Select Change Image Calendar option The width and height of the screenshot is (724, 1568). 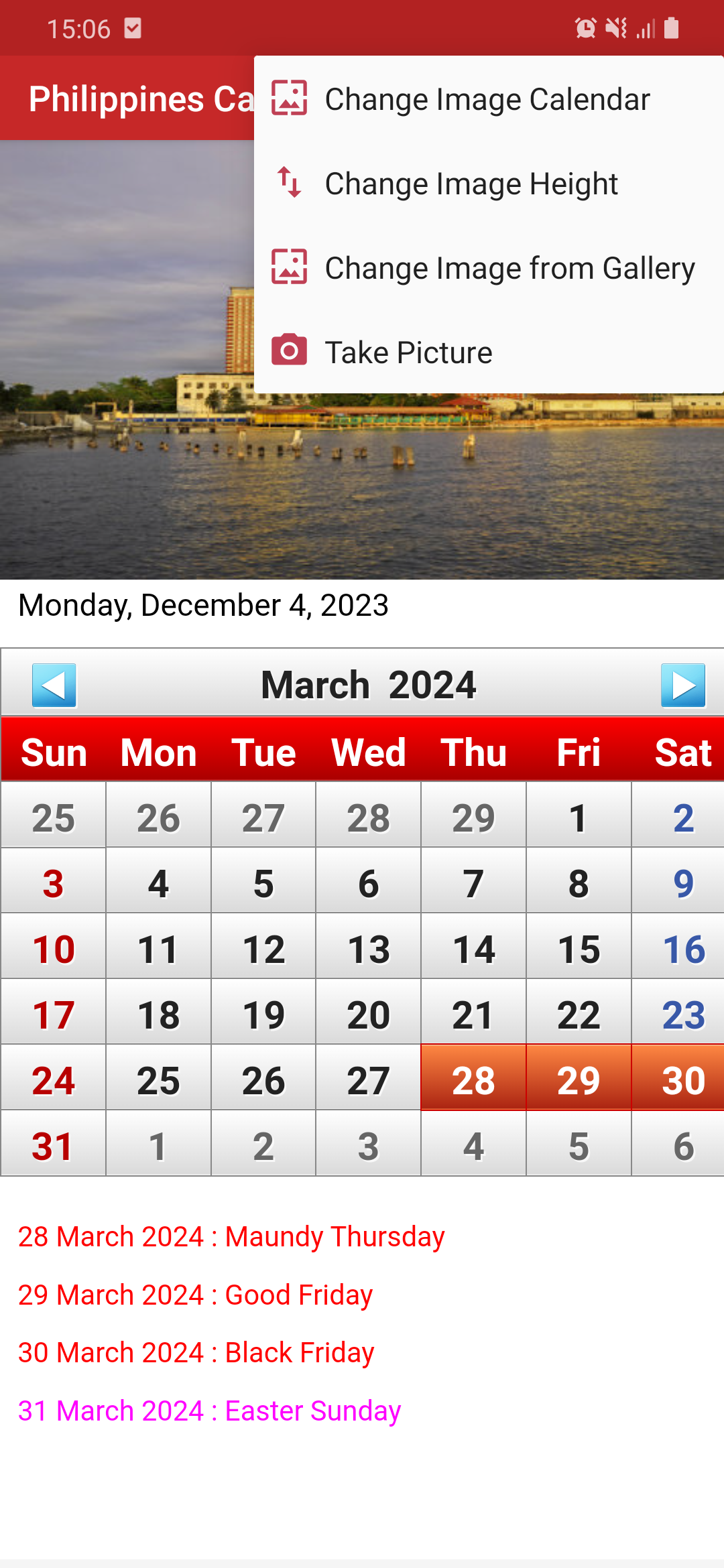(x=489, y=99)
